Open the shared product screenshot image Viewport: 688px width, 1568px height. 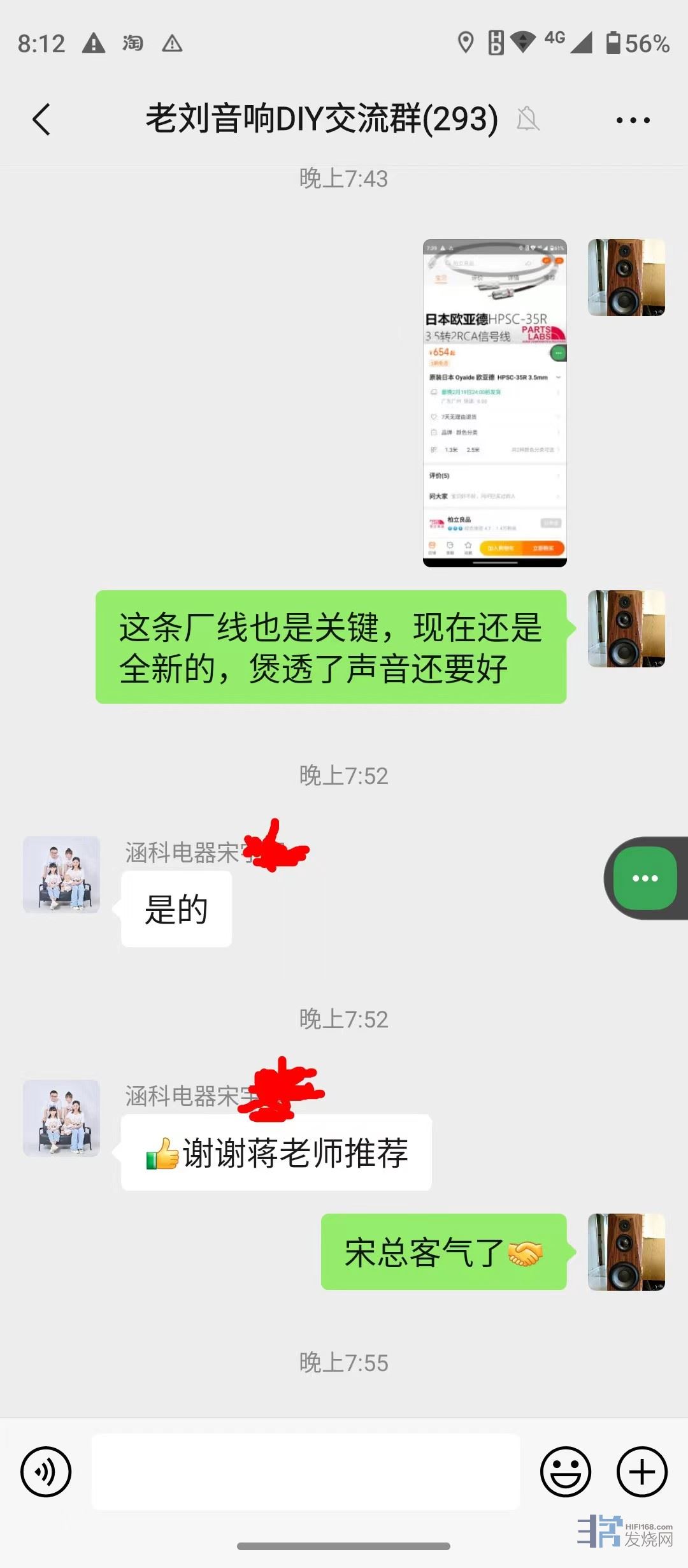[x=494, y=403]
